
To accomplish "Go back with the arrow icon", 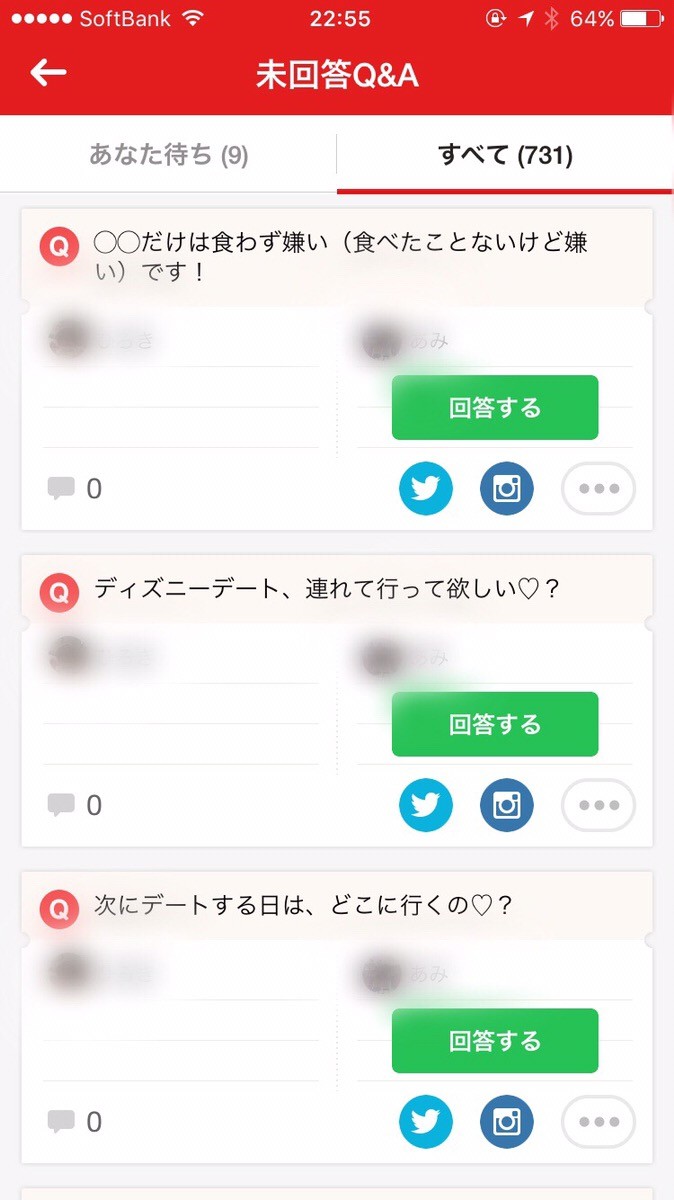I will pos(48,72).
